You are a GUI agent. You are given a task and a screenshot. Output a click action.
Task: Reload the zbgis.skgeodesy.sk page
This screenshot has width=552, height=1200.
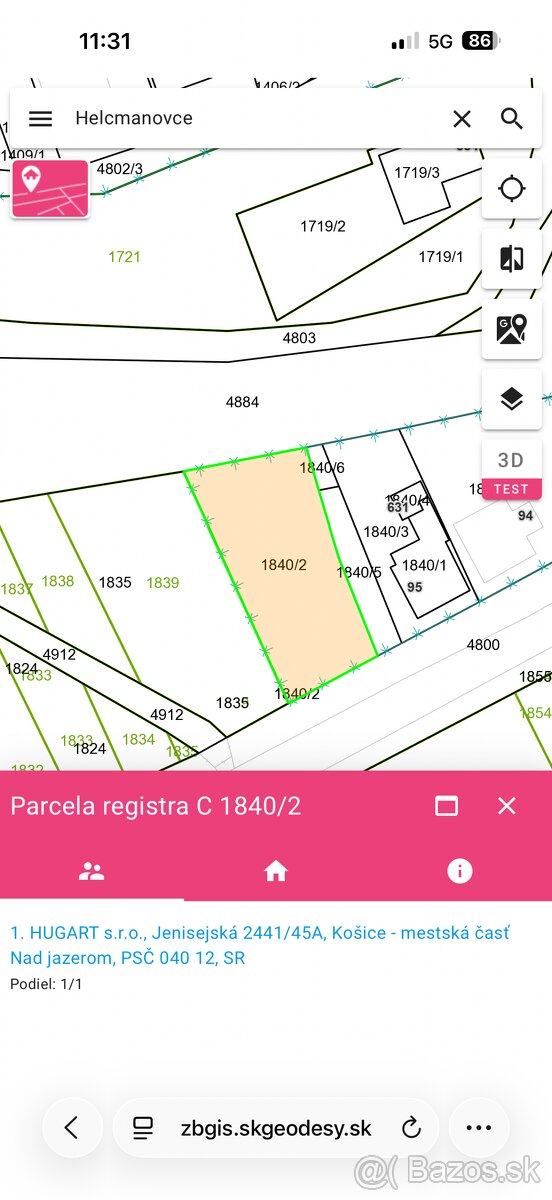[411, 1128]
